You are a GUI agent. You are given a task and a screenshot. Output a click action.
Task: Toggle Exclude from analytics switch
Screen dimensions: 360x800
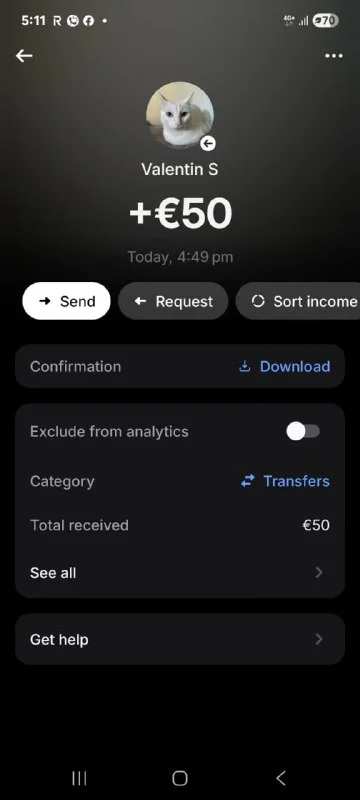pos(303,432)
